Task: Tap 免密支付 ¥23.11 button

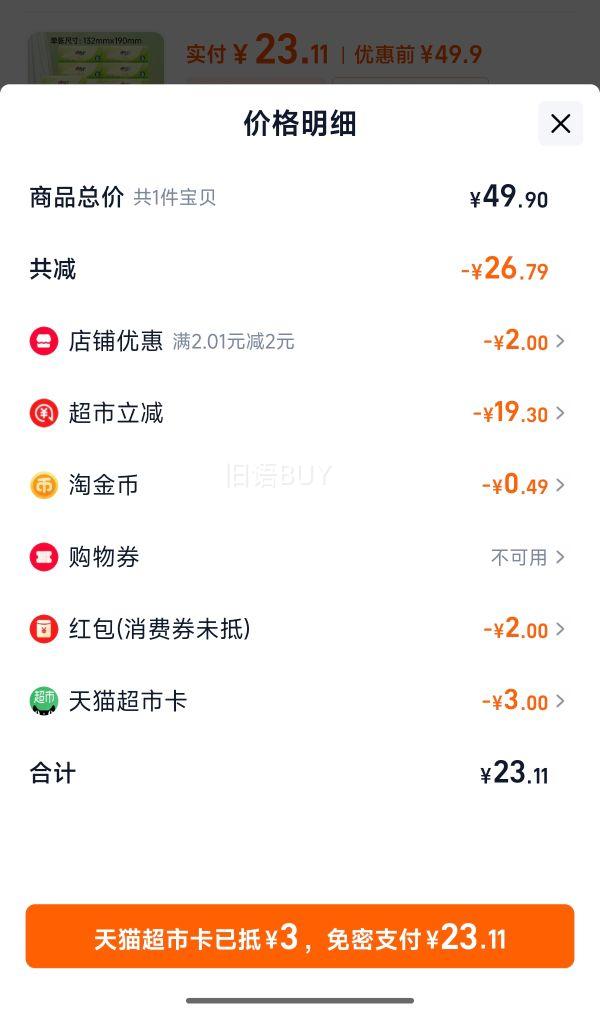Action: click(x=300, y=936)
